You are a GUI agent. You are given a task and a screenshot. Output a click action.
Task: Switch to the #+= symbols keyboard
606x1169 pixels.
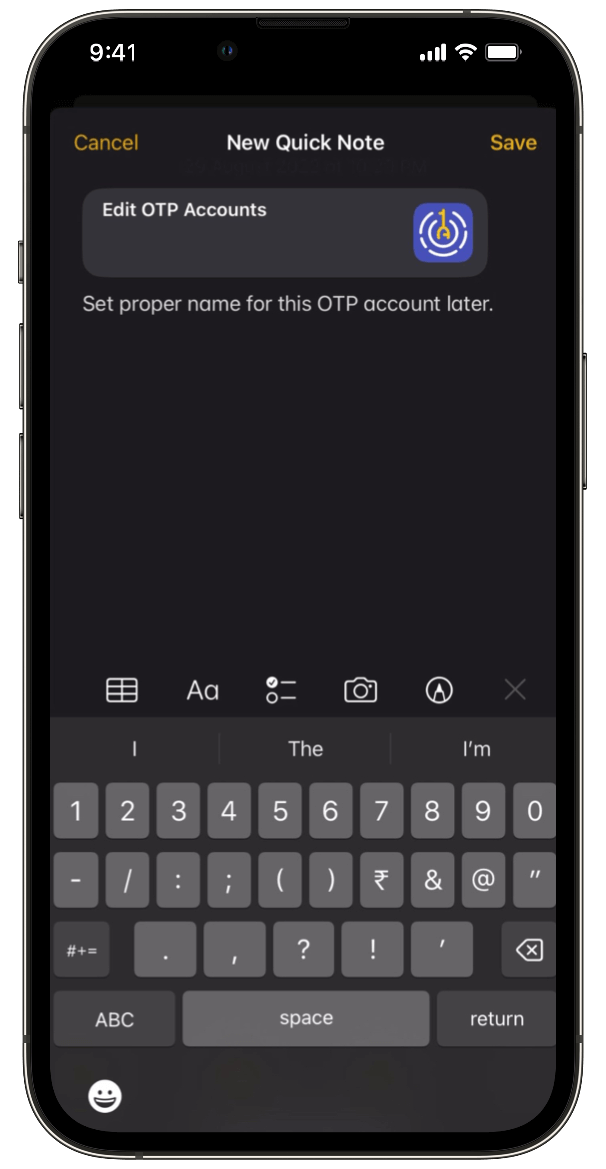[x=82, y=950]
